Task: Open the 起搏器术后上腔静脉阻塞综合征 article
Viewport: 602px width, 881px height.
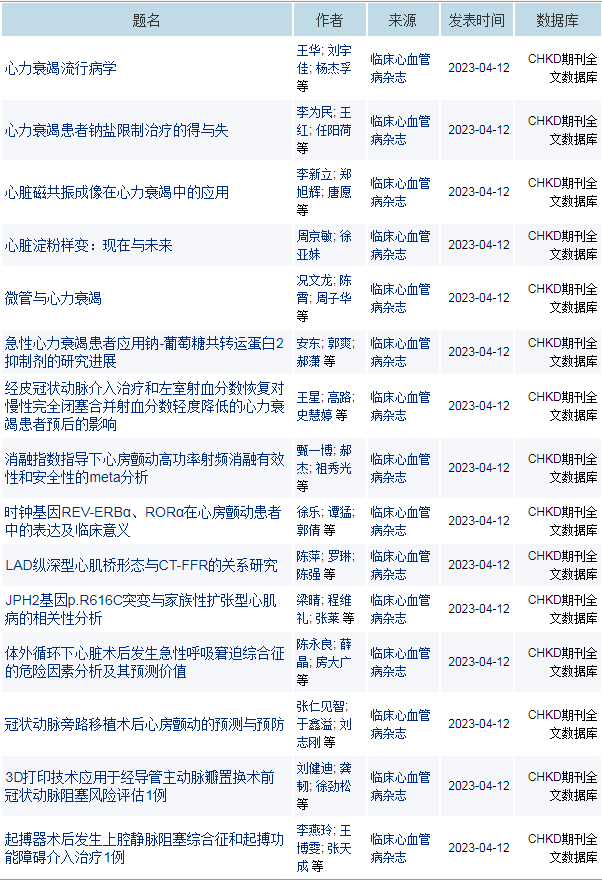Action: click(144, 848)
